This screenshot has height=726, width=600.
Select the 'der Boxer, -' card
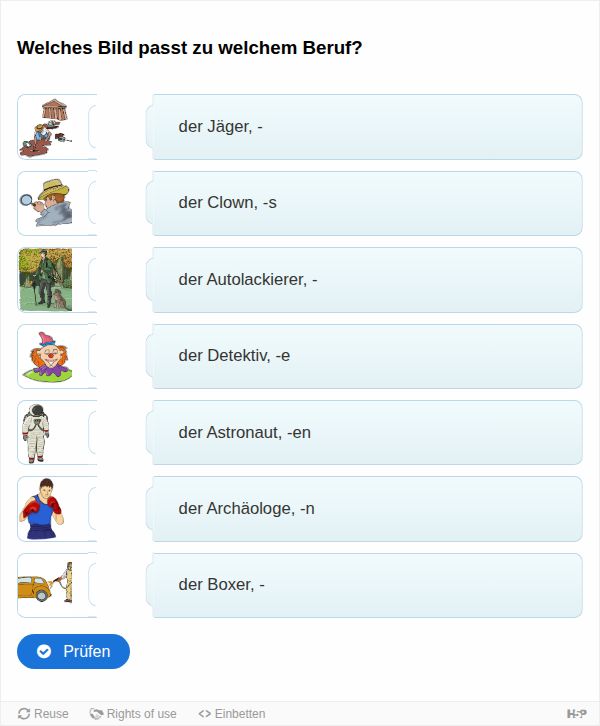(x=365, y=585)
